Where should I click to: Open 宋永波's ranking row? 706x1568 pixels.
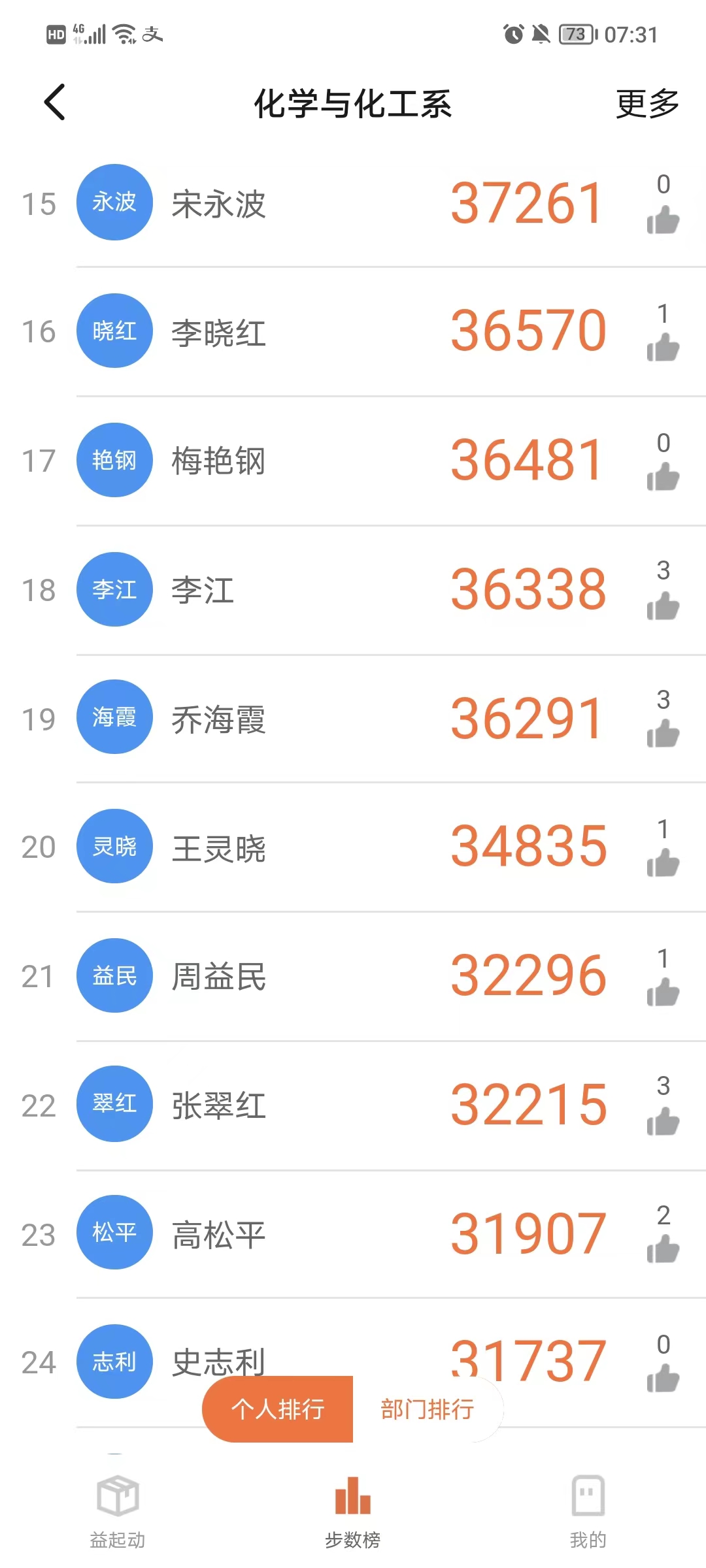[x=353, y=203]
